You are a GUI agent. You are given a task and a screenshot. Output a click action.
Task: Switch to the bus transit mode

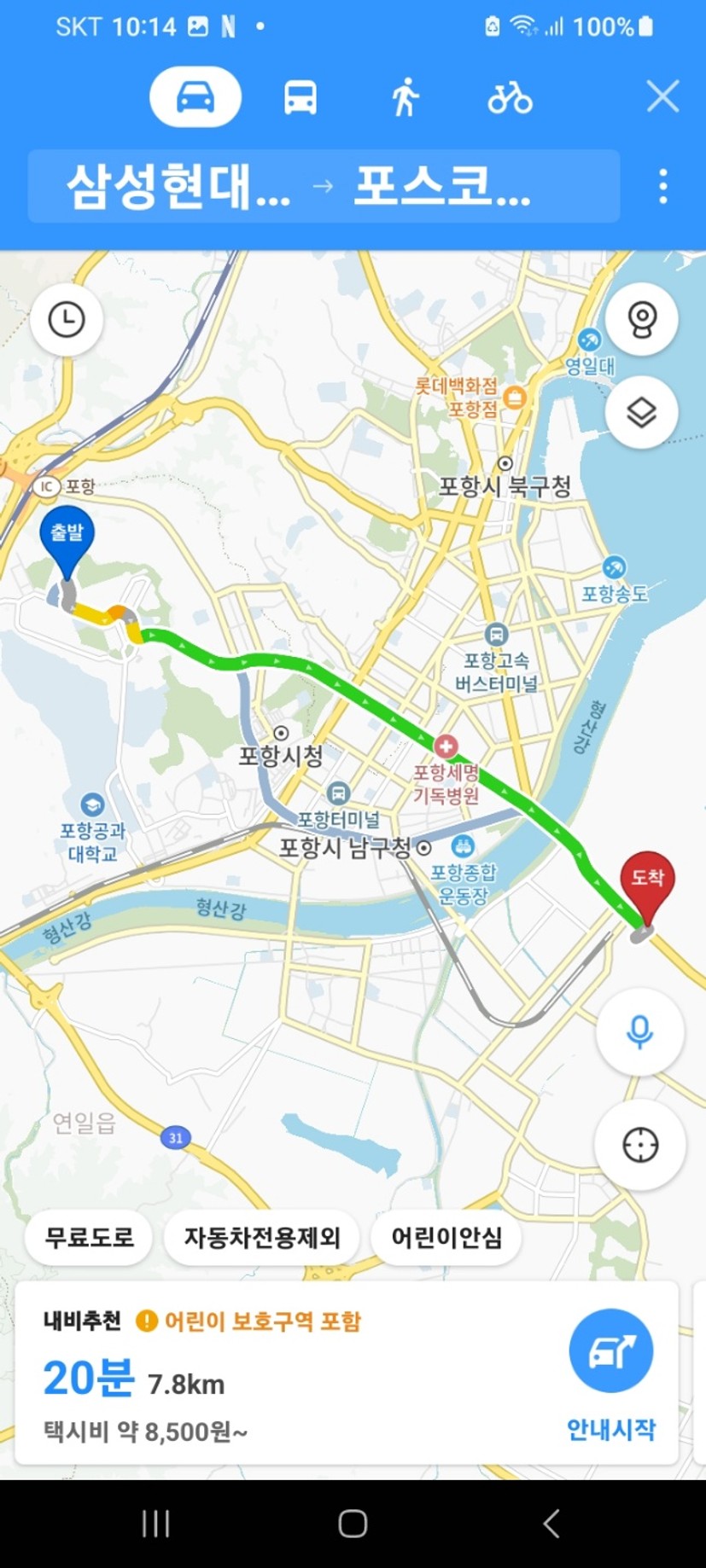(x=300, y=97)
